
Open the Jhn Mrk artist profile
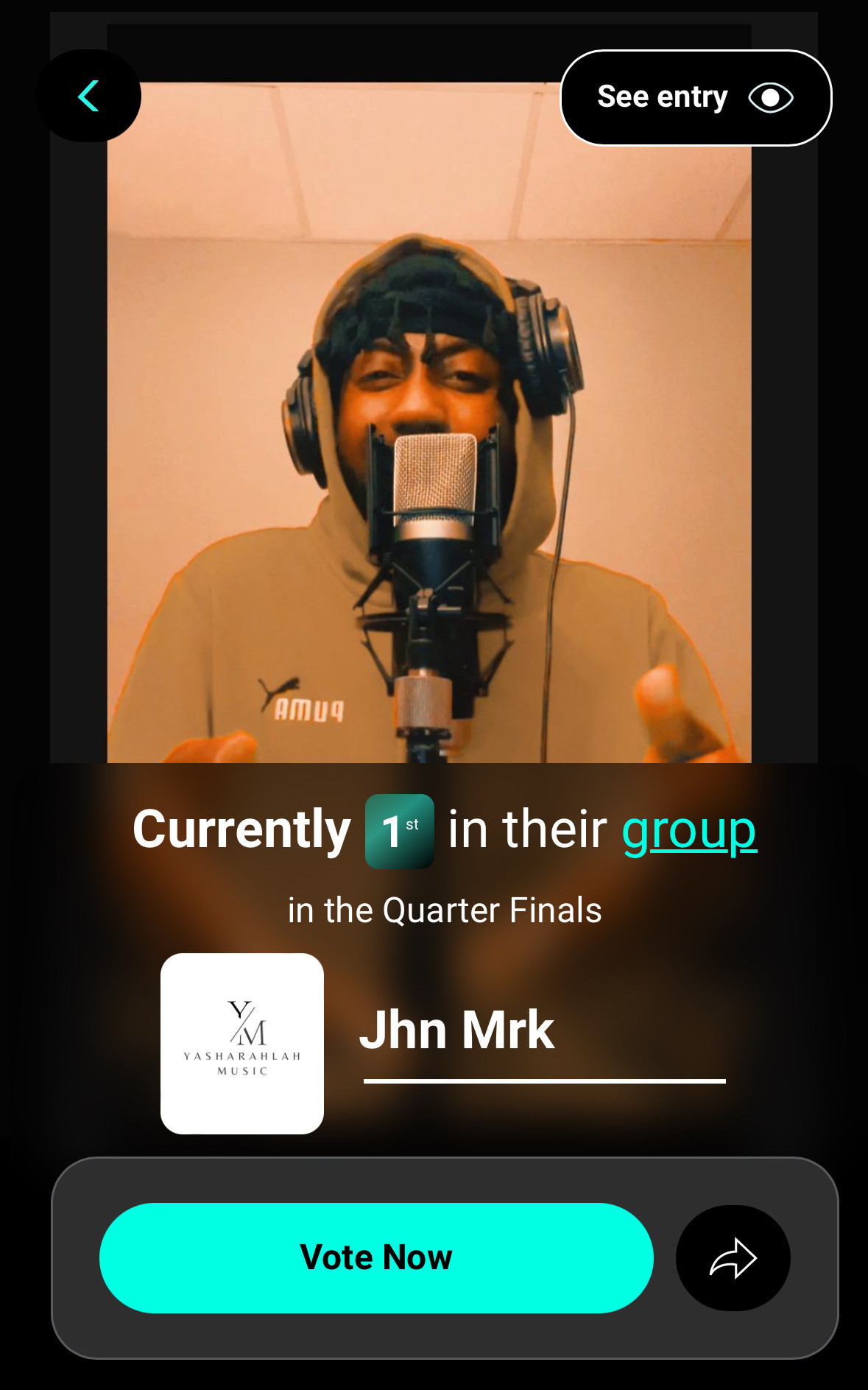pos(456,1031)
